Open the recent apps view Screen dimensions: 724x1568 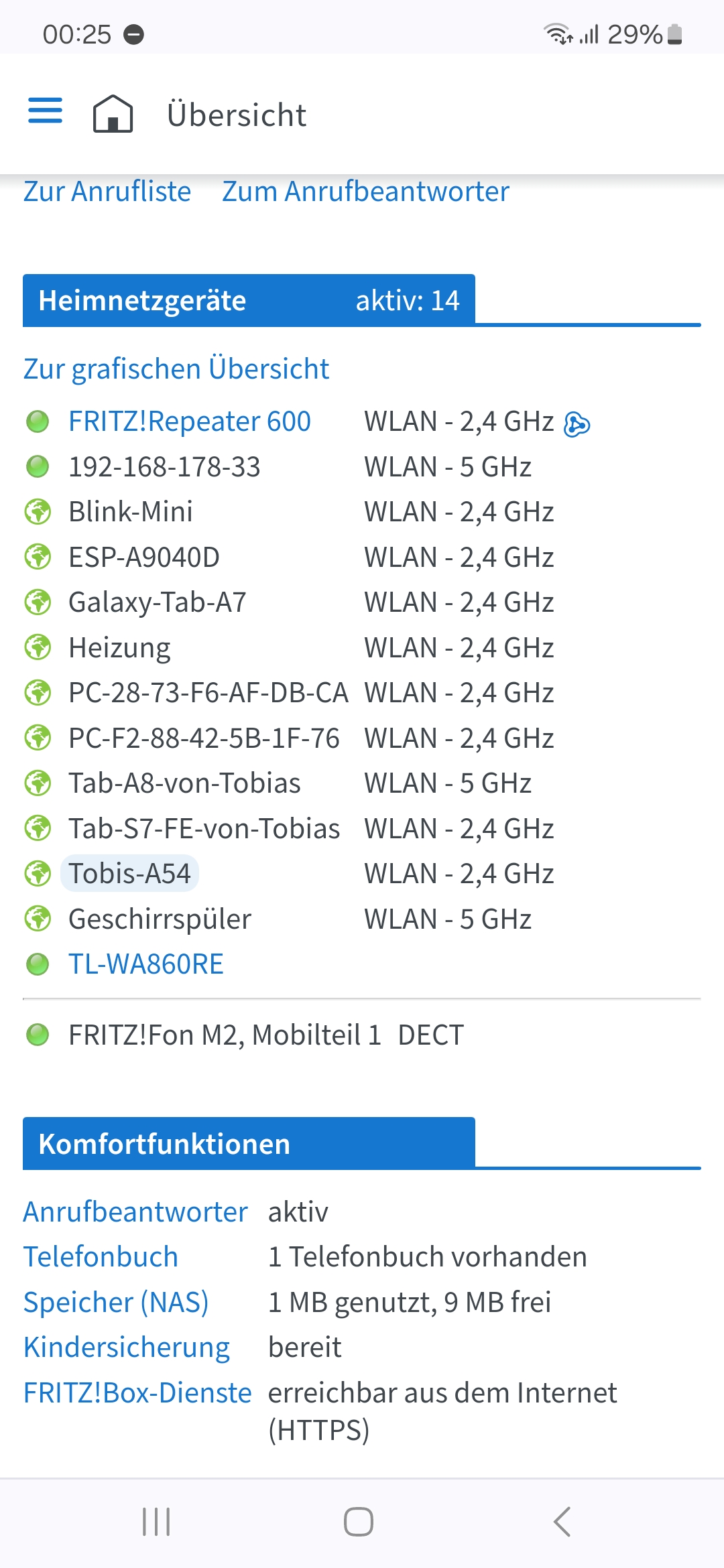[156, 1522]
